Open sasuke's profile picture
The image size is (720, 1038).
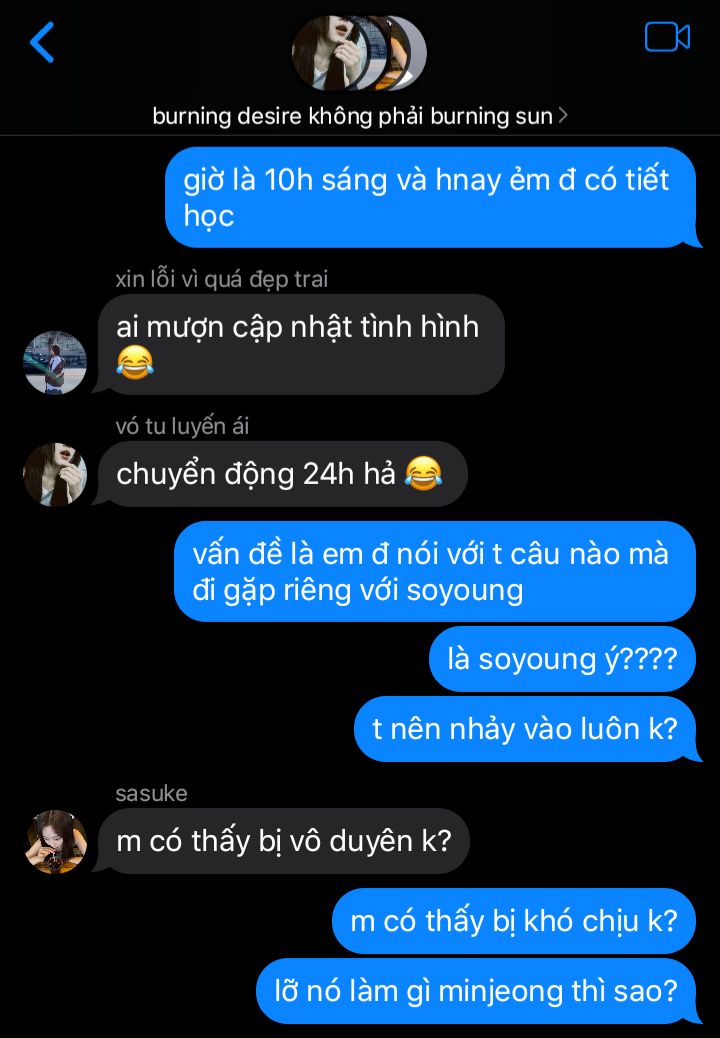pos(56,841)
